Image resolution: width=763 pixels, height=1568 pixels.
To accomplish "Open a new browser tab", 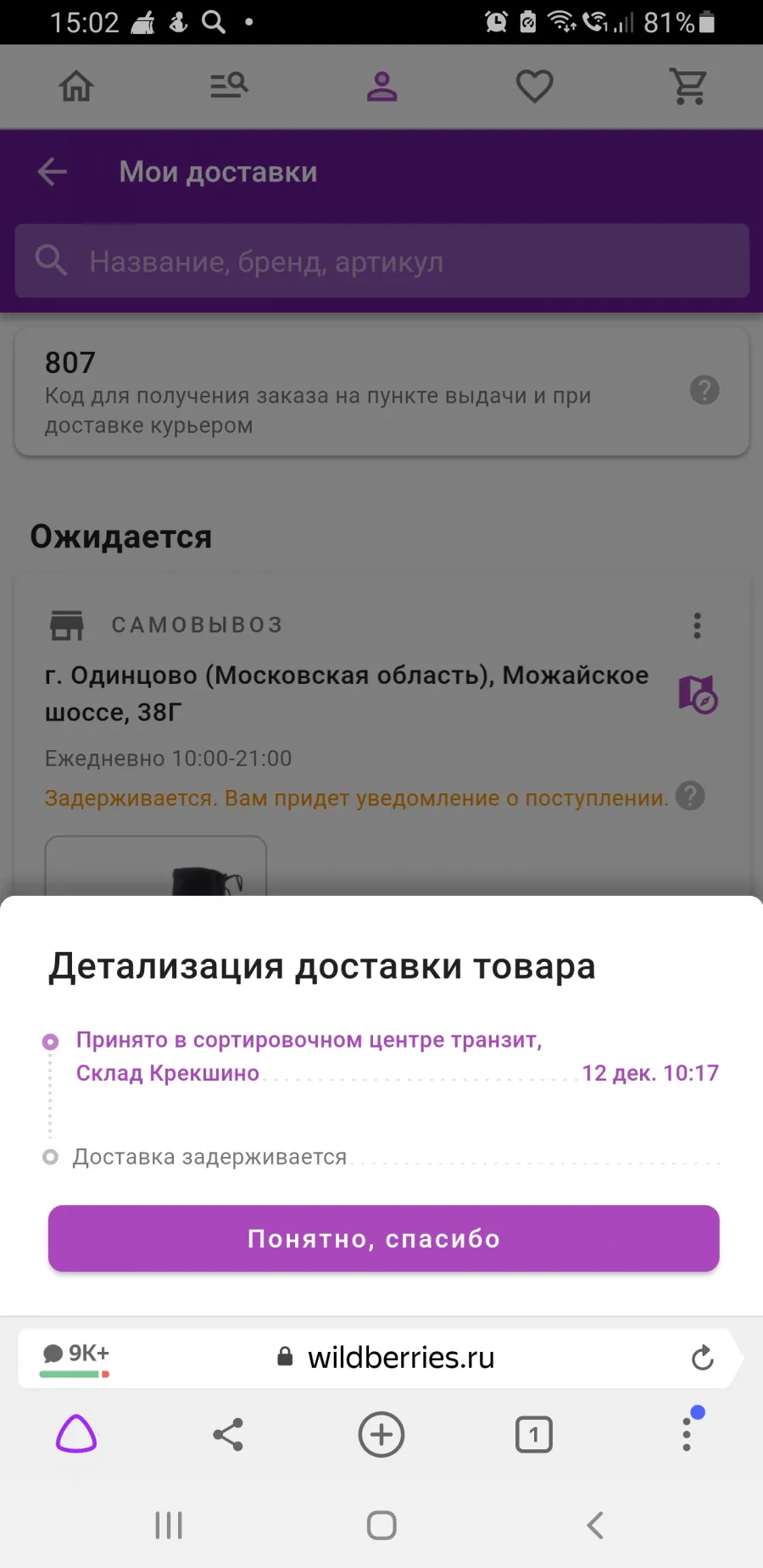I will pyautogui.click(x=381, y=1434).
